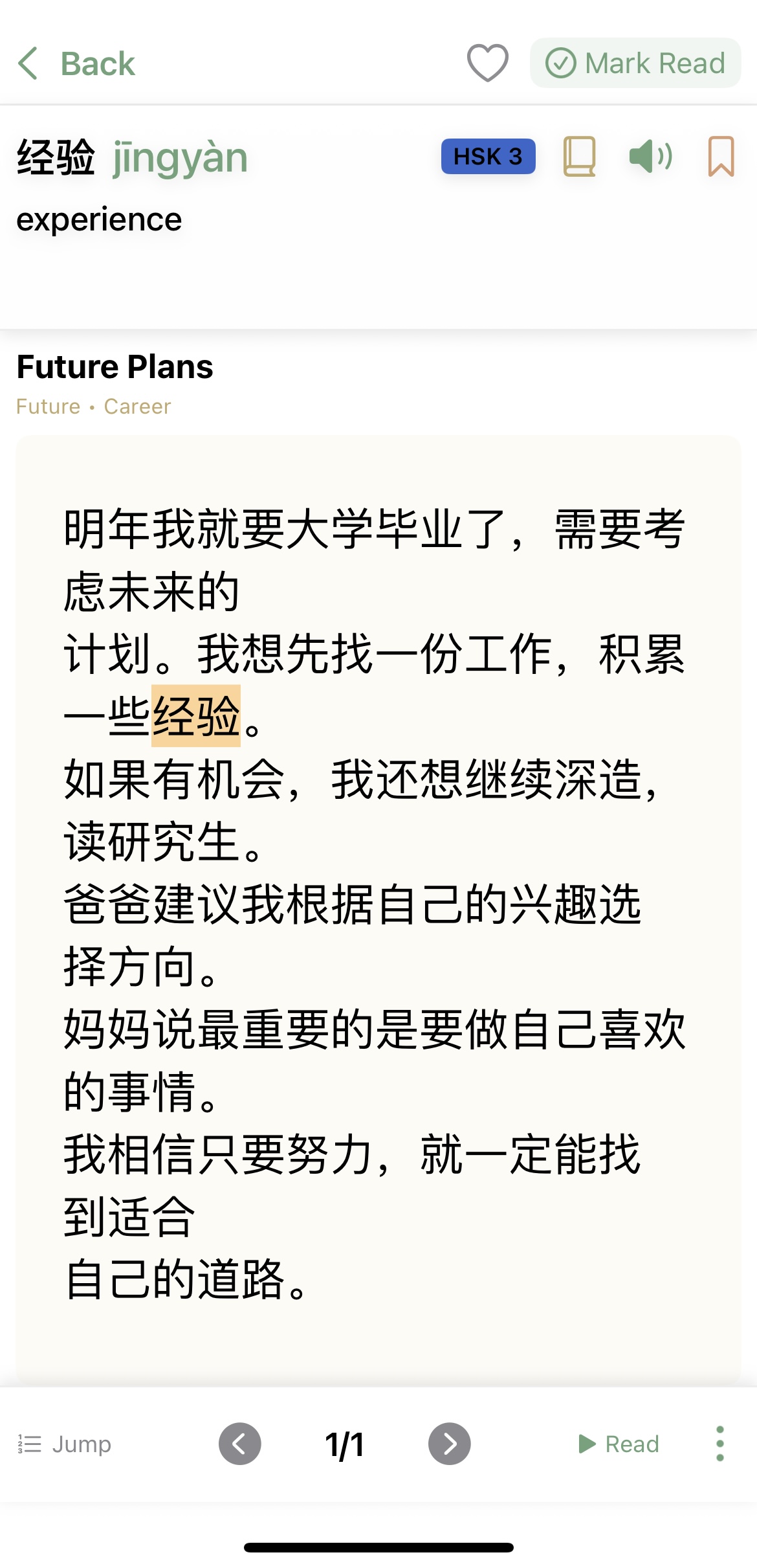Play pronunciation of jīngyàn
Image resolution: width=757 pixels, height=1568 pixels.
(x=650, y=156)
